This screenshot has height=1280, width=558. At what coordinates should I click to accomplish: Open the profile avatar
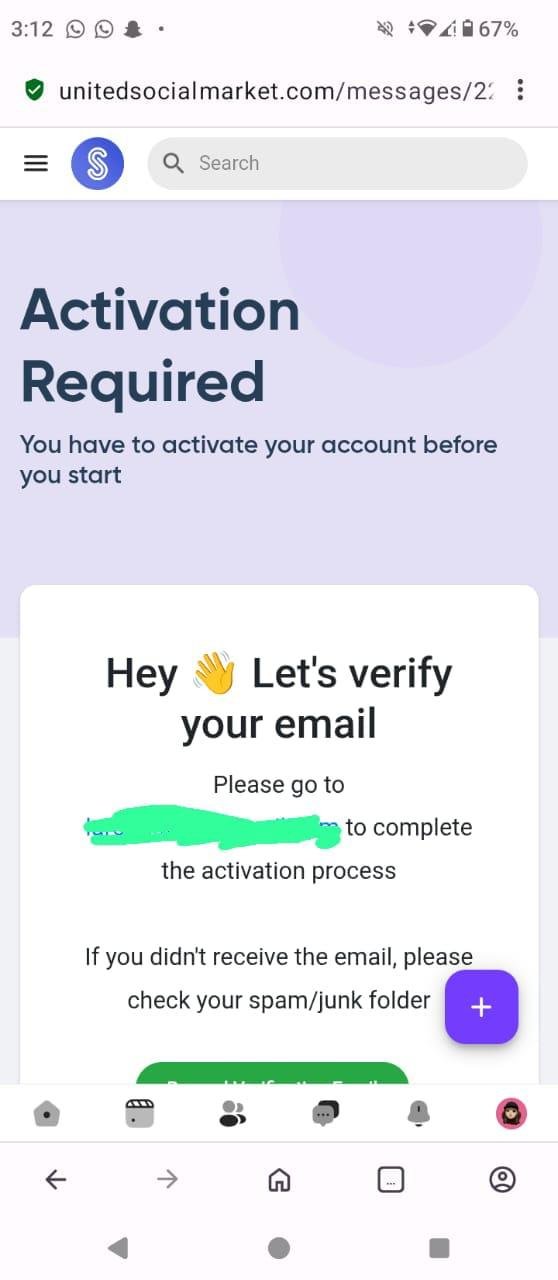pos(511,1113)
